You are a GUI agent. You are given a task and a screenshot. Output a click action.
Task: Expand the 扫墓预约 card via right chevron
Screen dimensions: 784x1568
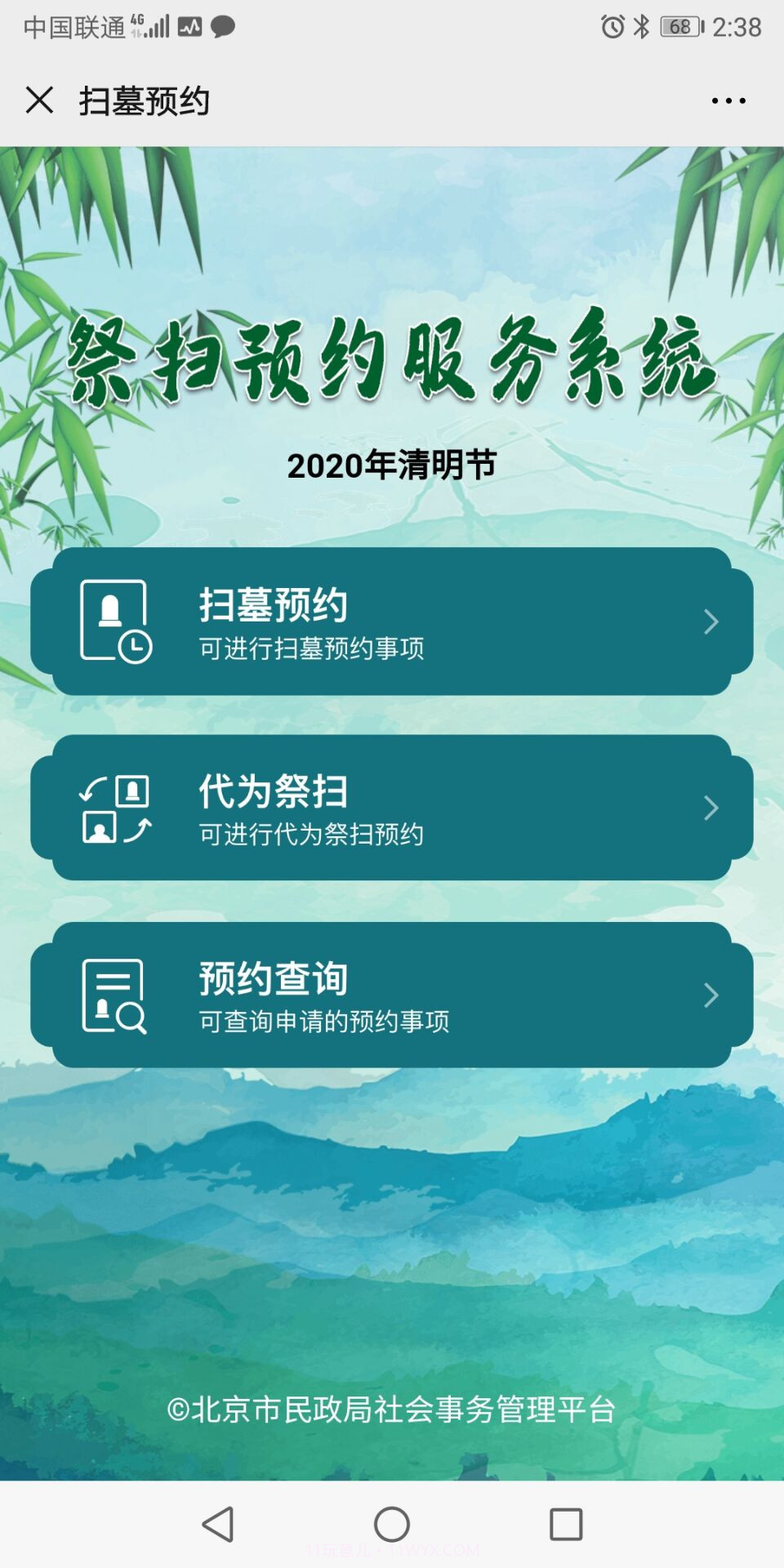click(x=710, y=622)
